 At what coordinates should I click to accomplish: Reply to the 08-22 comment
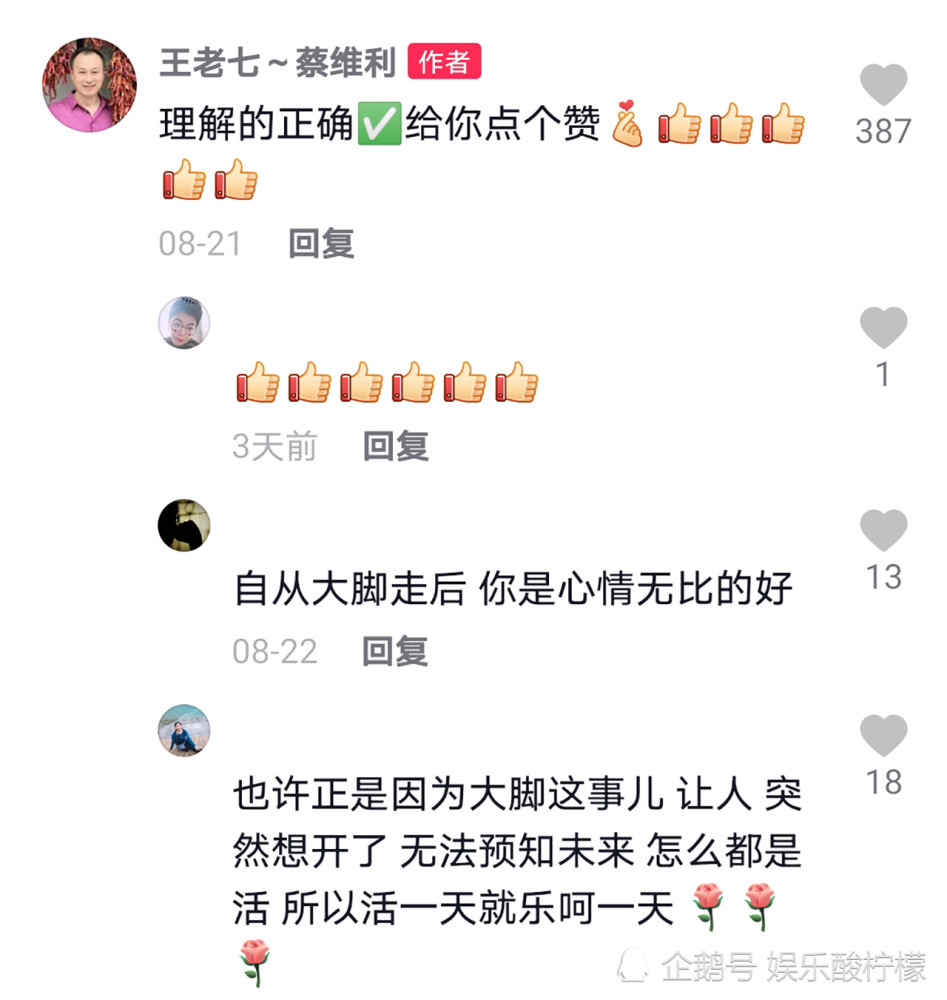[395, 651]
